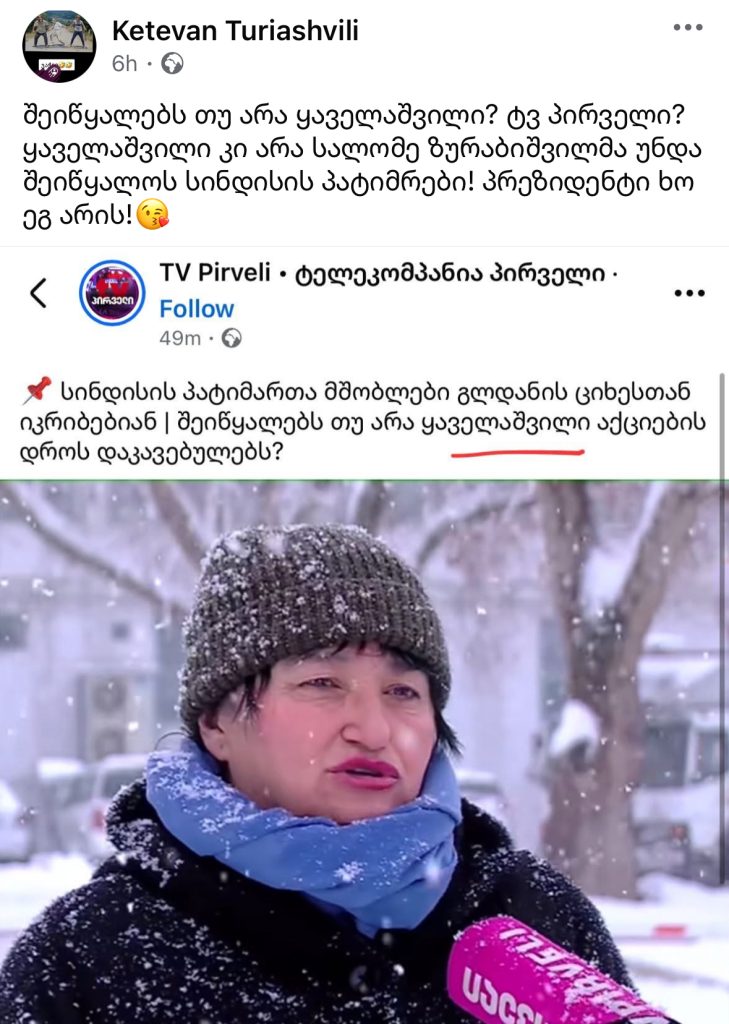The height and width of the screenshot is (1024, 729).
Task: Open Ketevan Turiashvili's profile picture
Action: pyautogui.click(x=59, y=46)
